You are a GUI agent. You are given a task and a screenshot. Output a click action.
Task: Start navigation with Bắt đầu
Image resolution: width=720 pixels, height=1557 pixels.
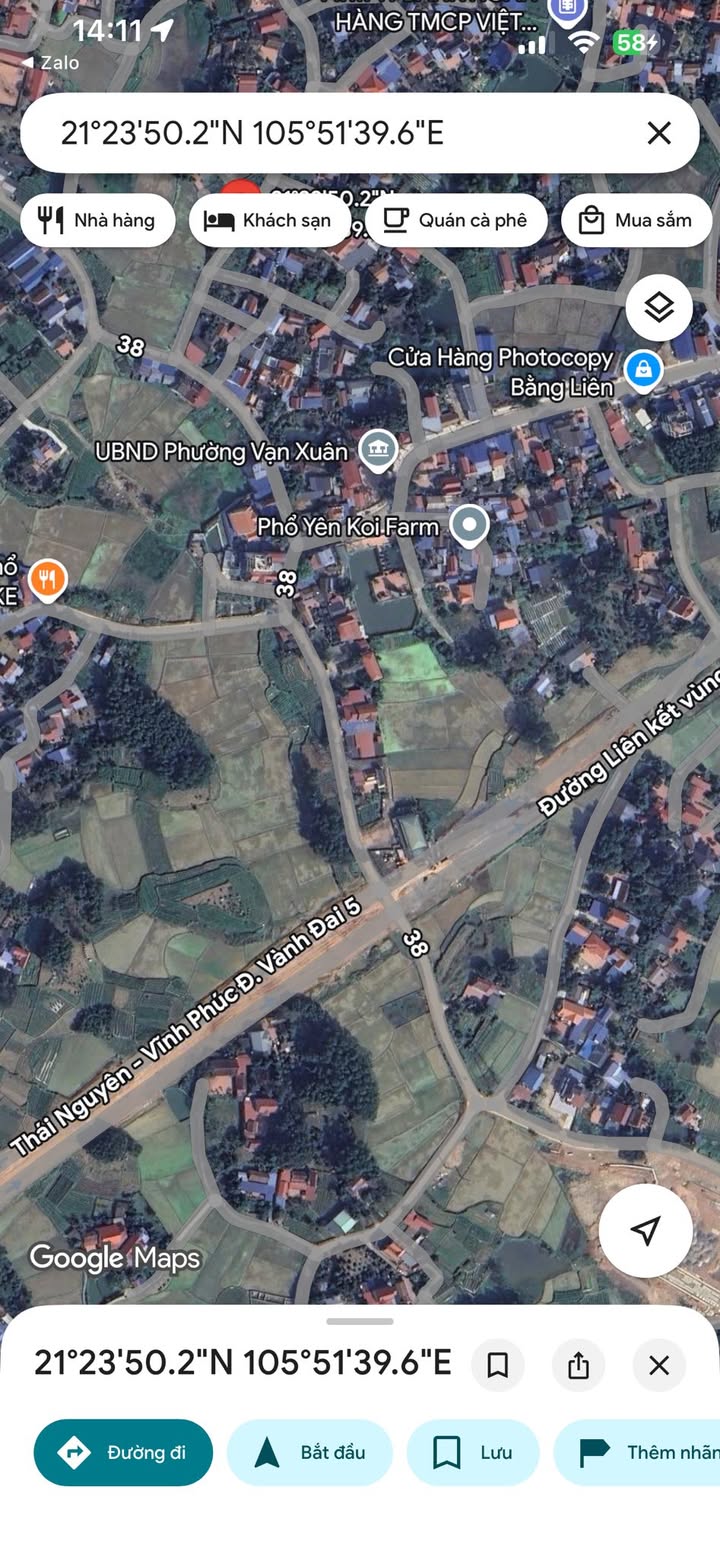[310, 1452]
